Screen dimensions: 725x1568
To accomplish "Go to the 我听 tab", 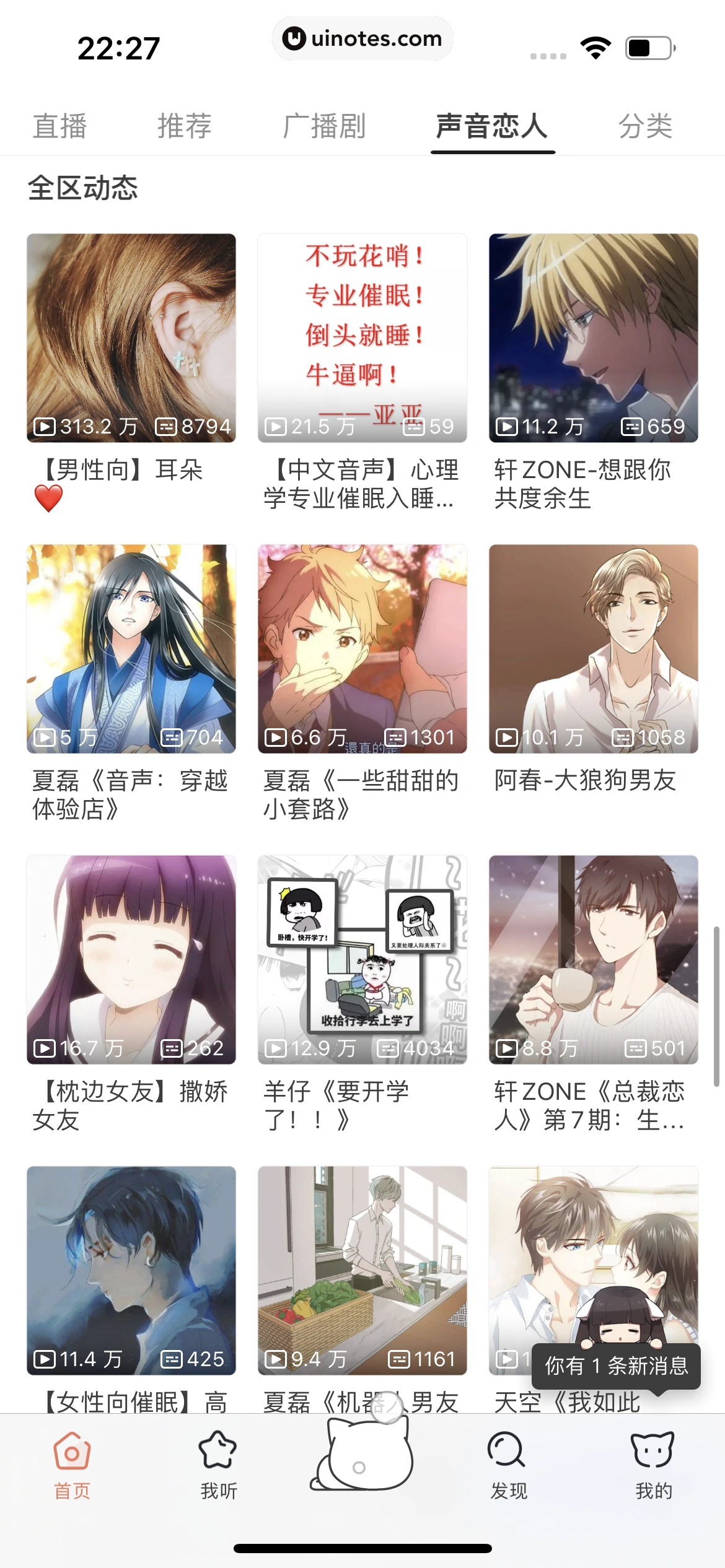I will (218, 1465).
